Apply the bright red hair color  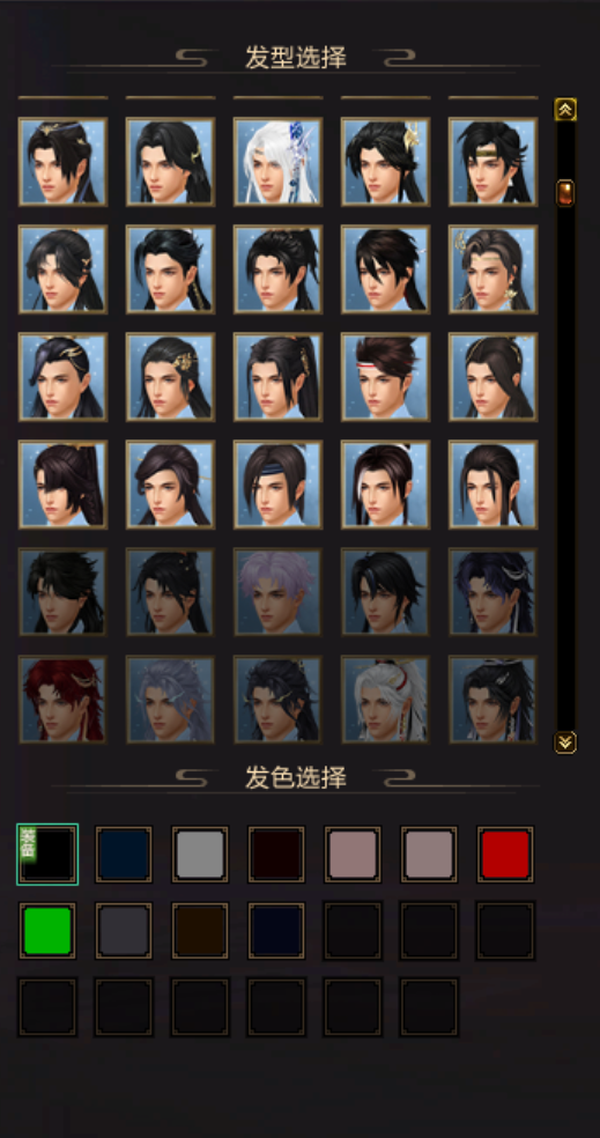tap(505, 854)
